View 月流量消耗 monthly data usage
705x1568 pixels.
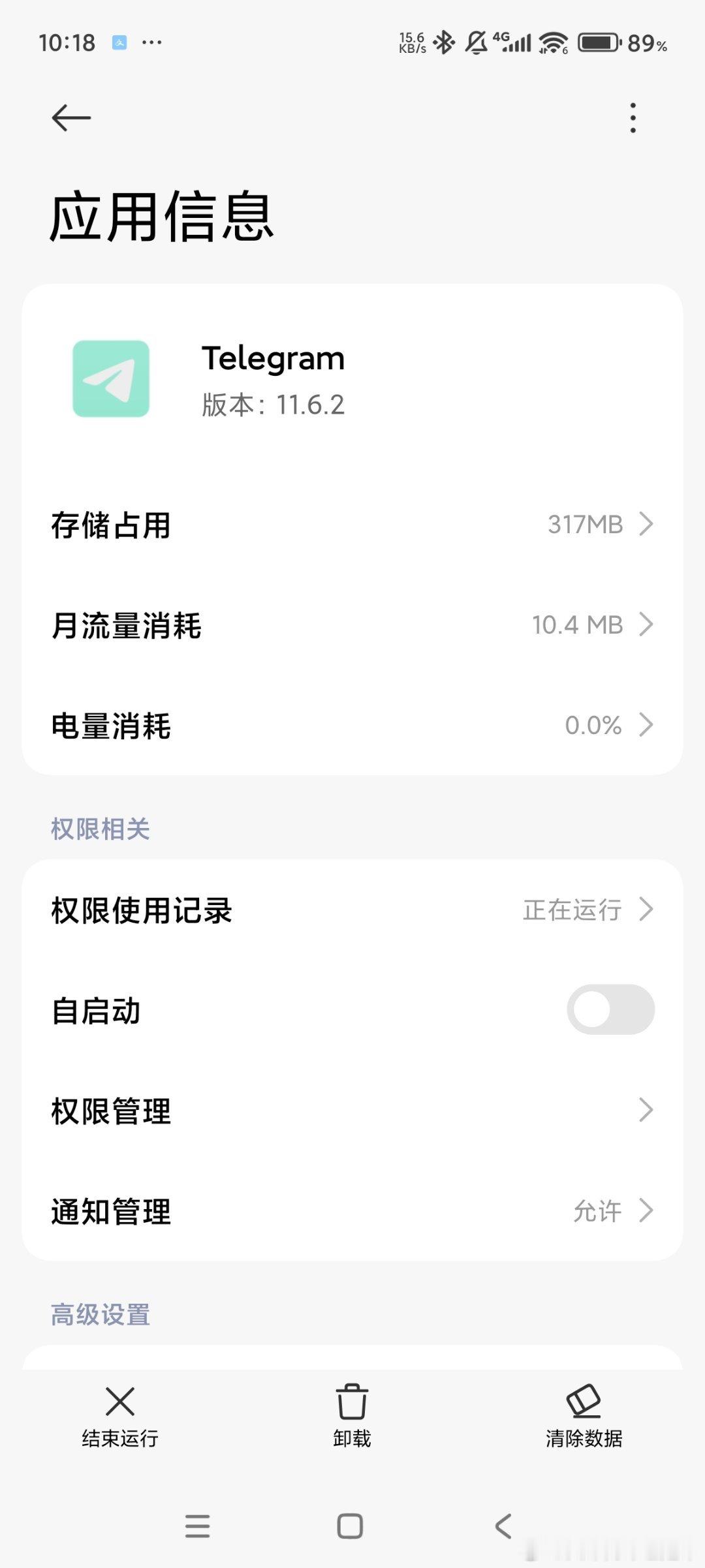352,625
